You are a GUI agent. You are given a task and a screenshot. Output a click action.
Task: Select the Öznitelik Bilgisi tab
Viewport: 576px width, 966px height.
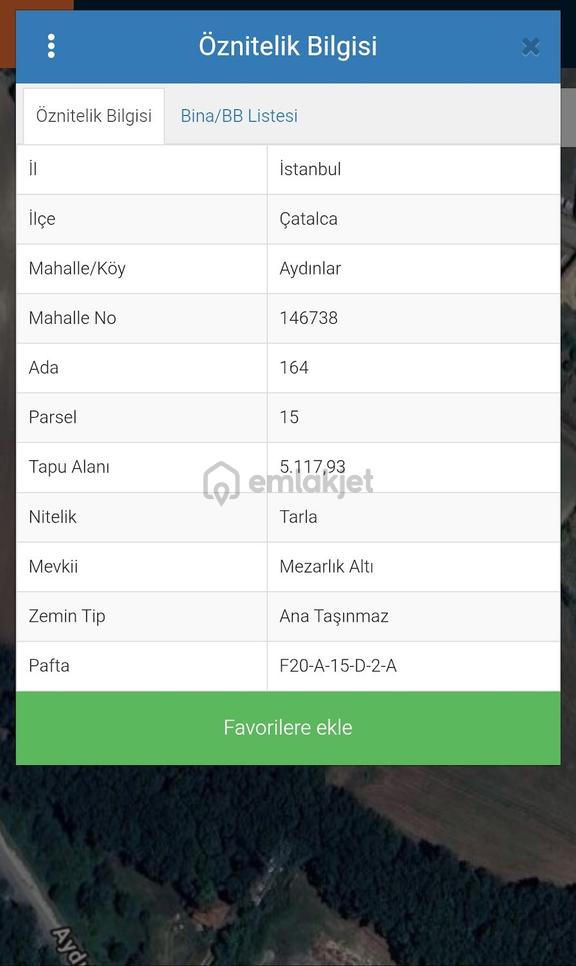tap(94, 116)
